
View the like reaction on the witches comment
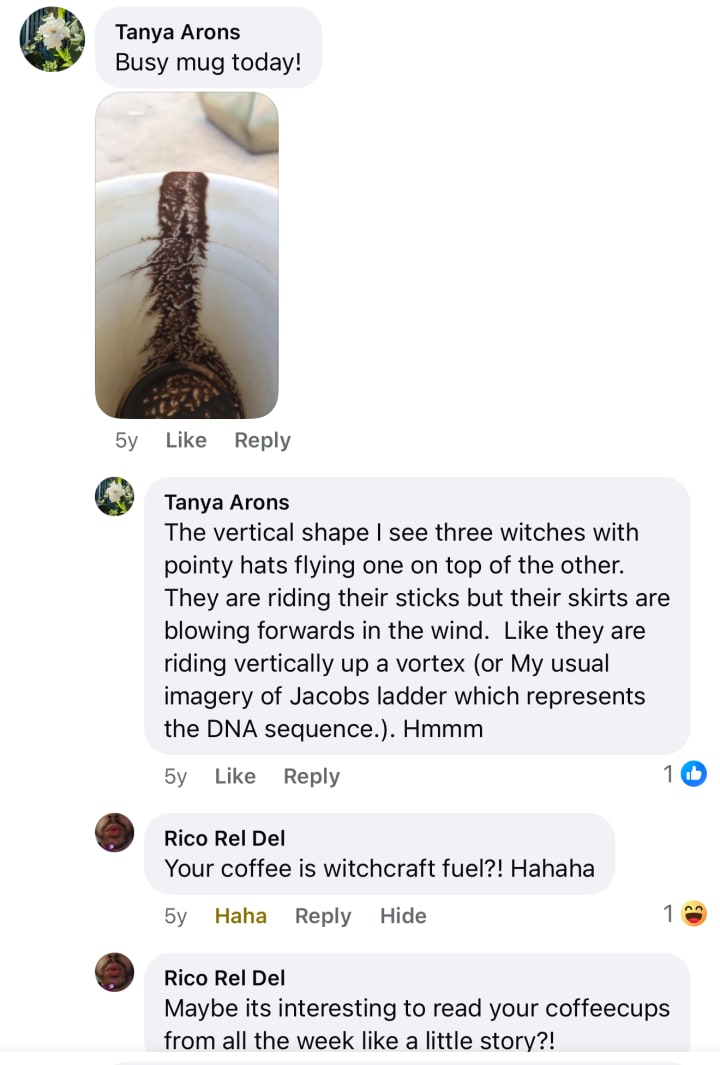coord(686,773)
